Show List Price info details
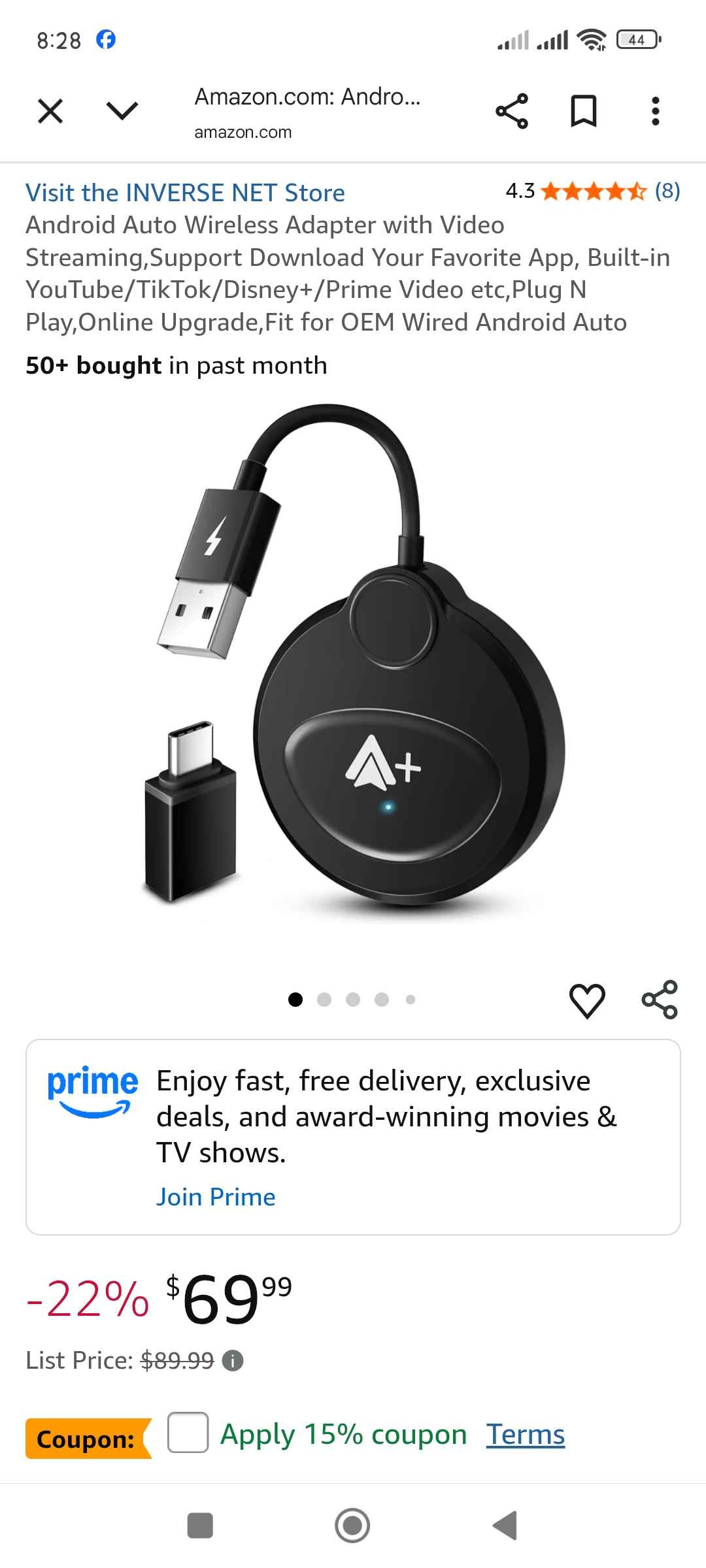 pos(233,1361)
